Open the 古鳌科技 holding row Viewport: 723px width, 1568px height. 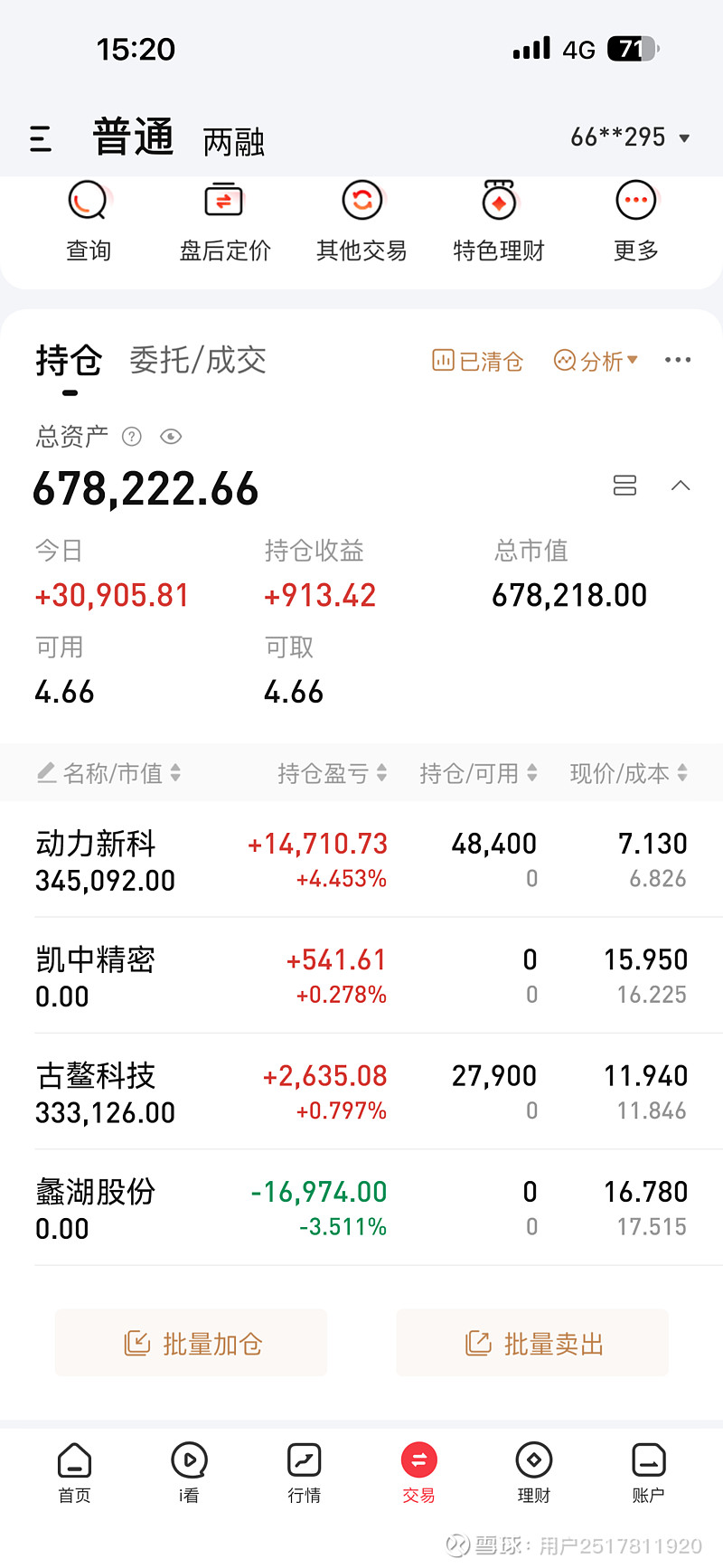[361, 1092]
